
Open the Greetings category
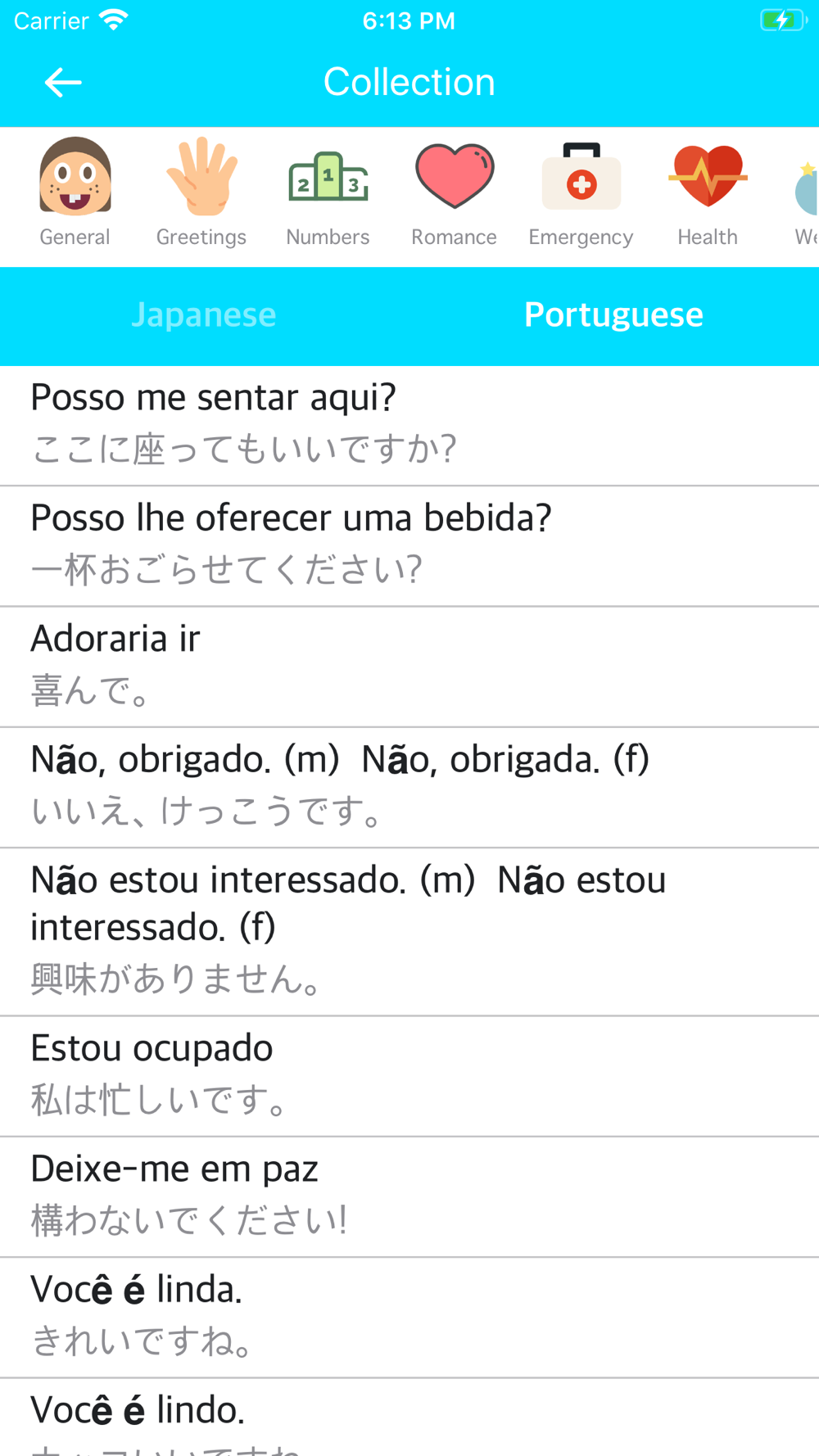pos(201,193)
